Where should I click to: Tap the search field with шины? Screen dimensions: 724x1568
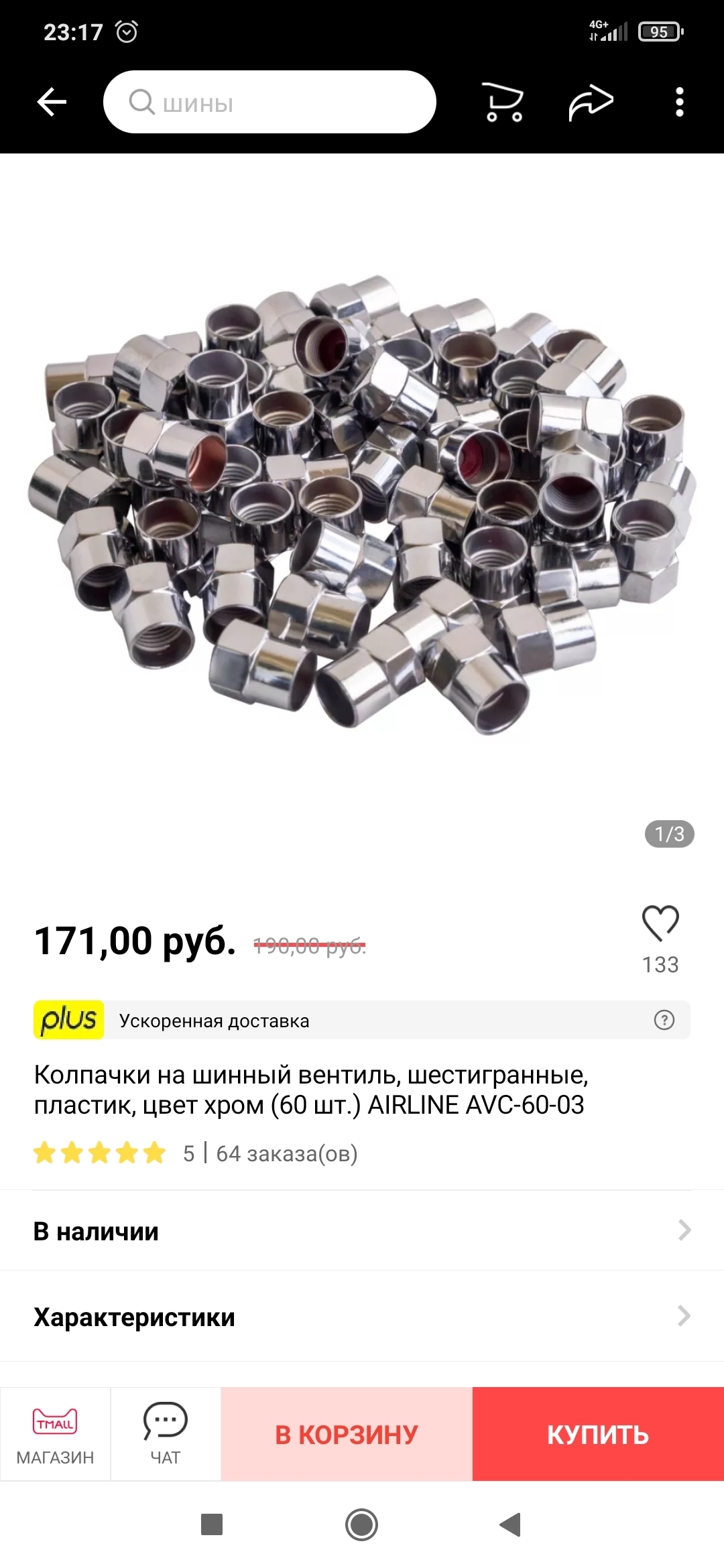click(269, 102)
